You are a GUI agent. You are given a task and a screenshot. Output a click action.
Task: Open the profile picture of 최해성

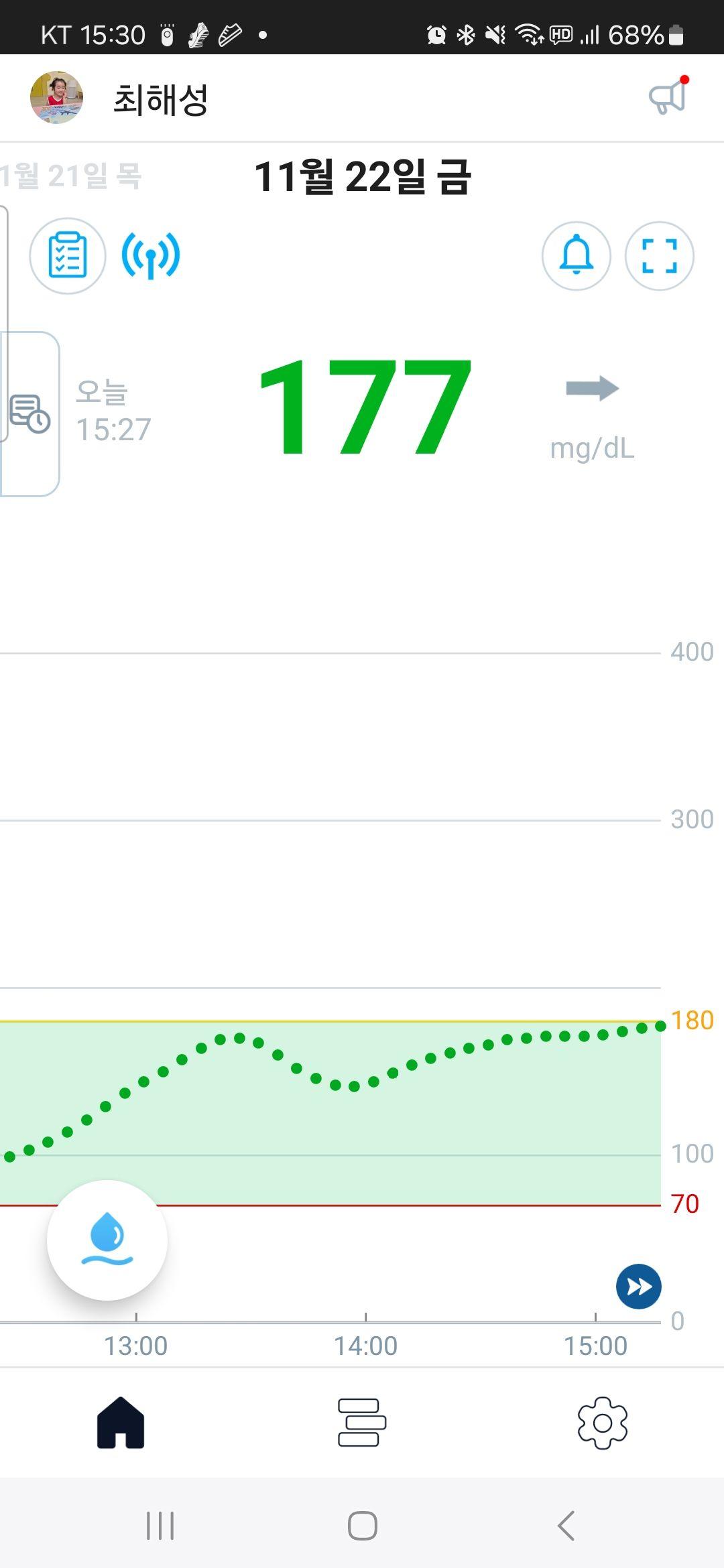click(x=57, y=98)
